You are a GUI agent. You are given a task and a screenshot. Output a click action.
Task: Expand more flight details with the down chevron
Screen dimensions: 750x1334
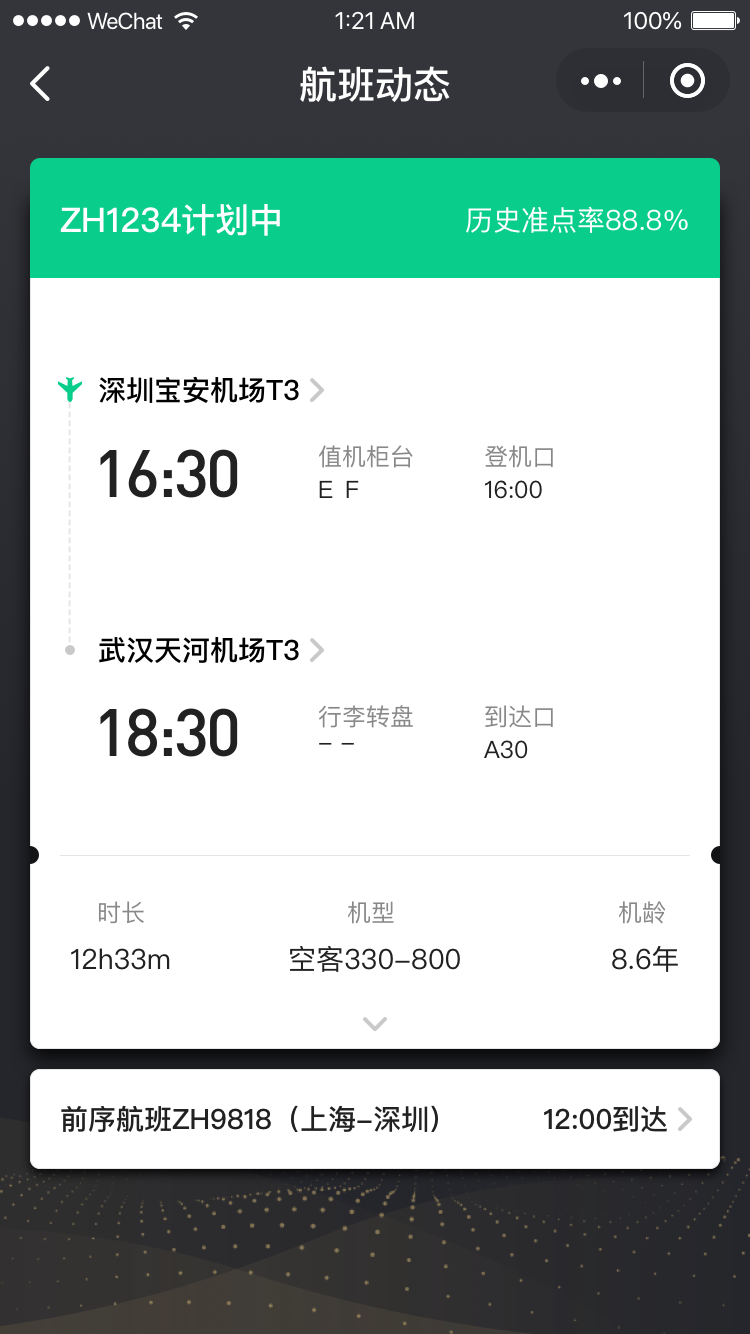[x=375, y=1023]
